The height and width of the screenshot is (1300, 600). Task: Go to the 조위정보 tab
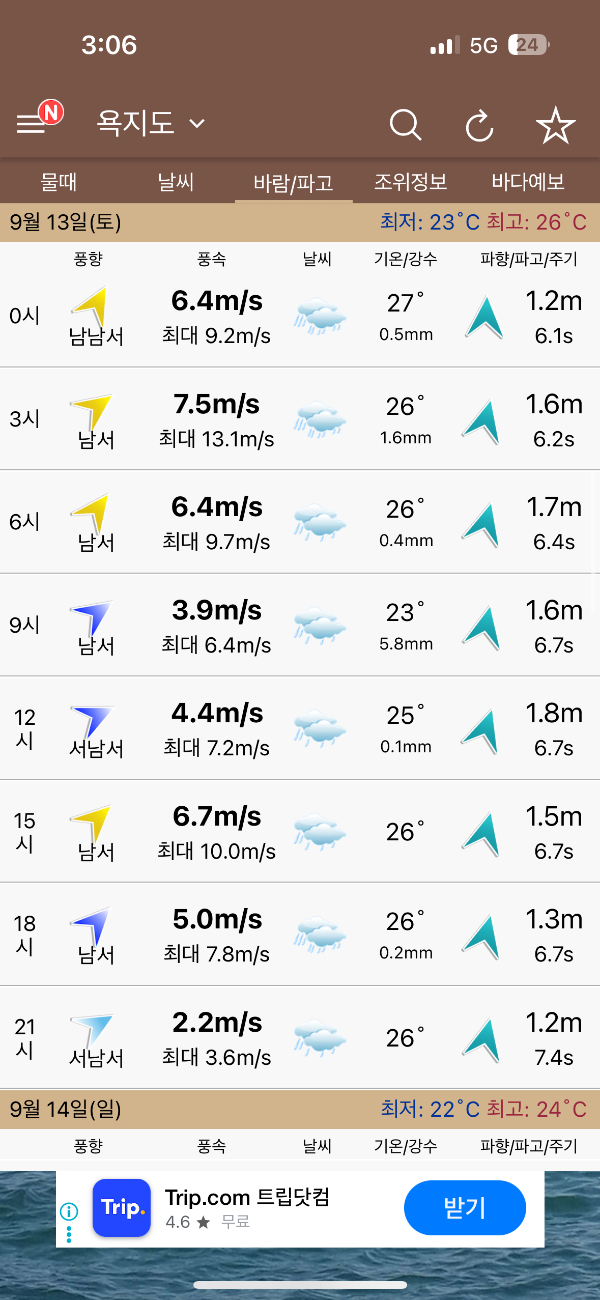[x=410, y=182]
